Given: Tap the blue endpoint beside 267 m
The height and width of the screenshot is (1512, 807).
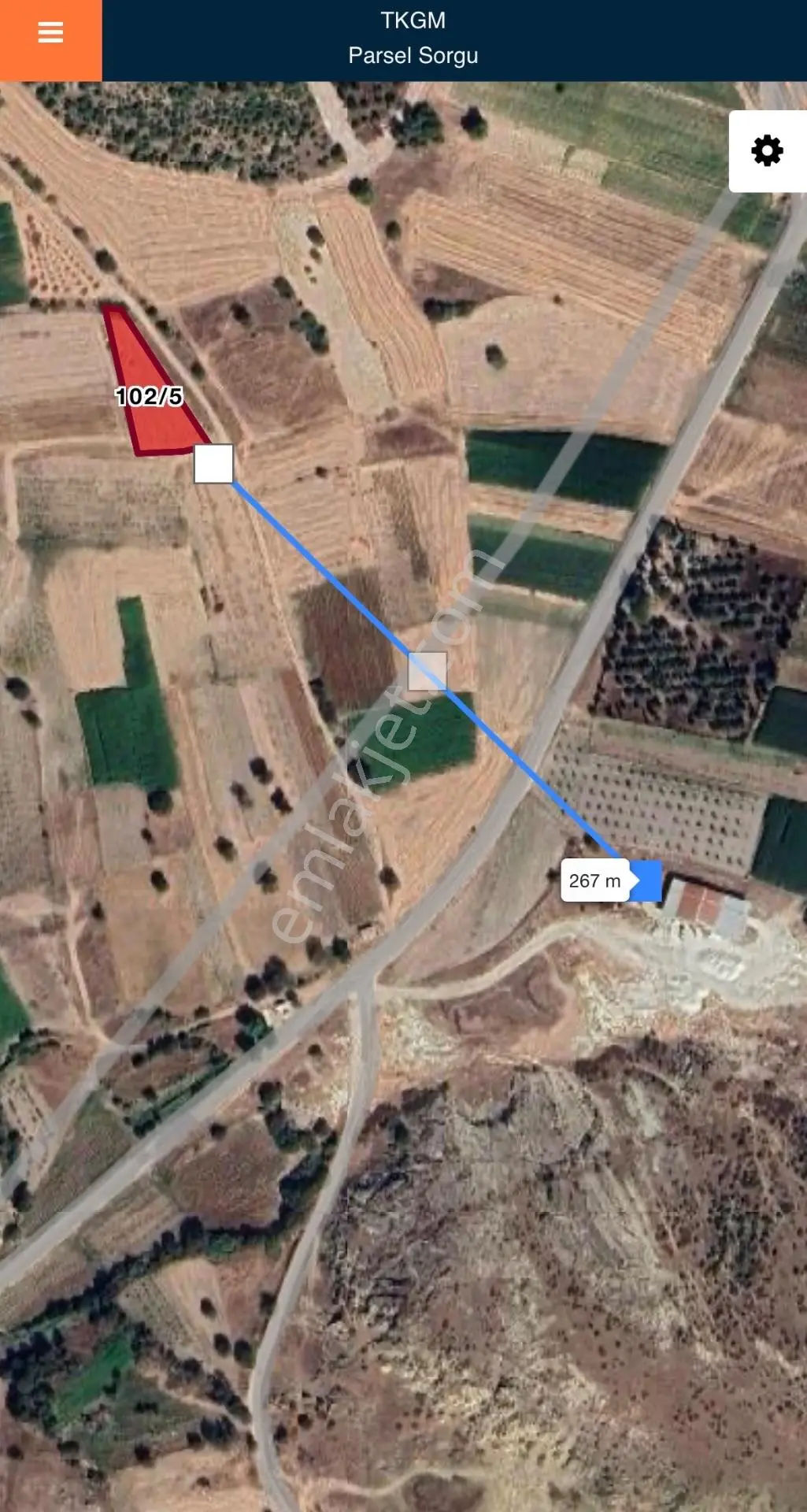Looking at the screenshot, I should coord(647,880).
